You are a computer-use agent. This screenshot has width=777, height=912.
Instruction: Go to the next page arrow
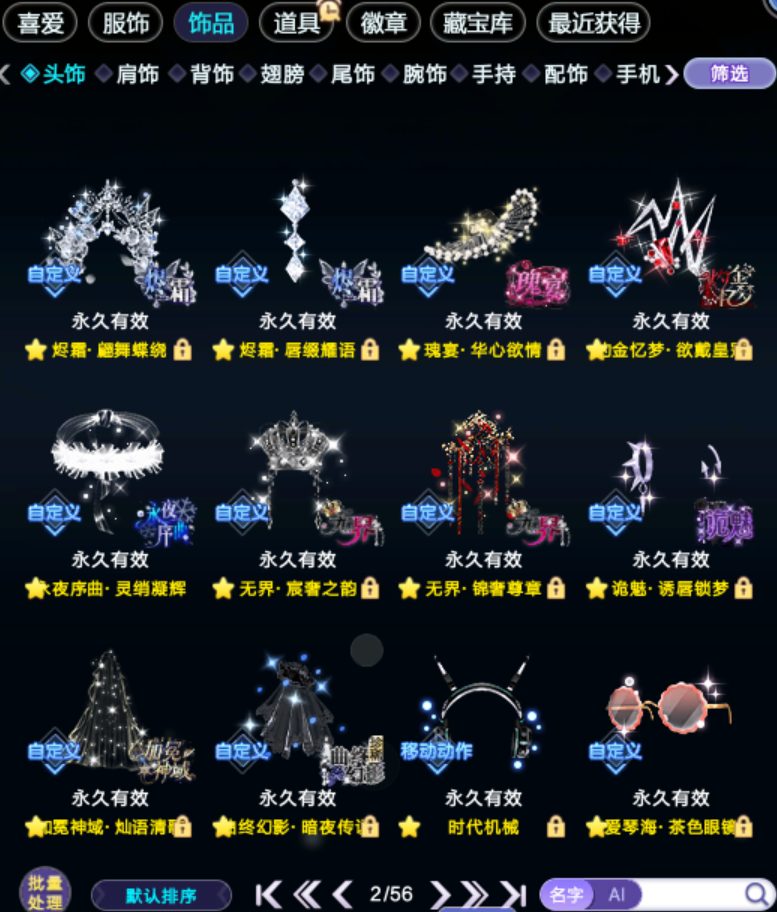(x=441, y=895)
